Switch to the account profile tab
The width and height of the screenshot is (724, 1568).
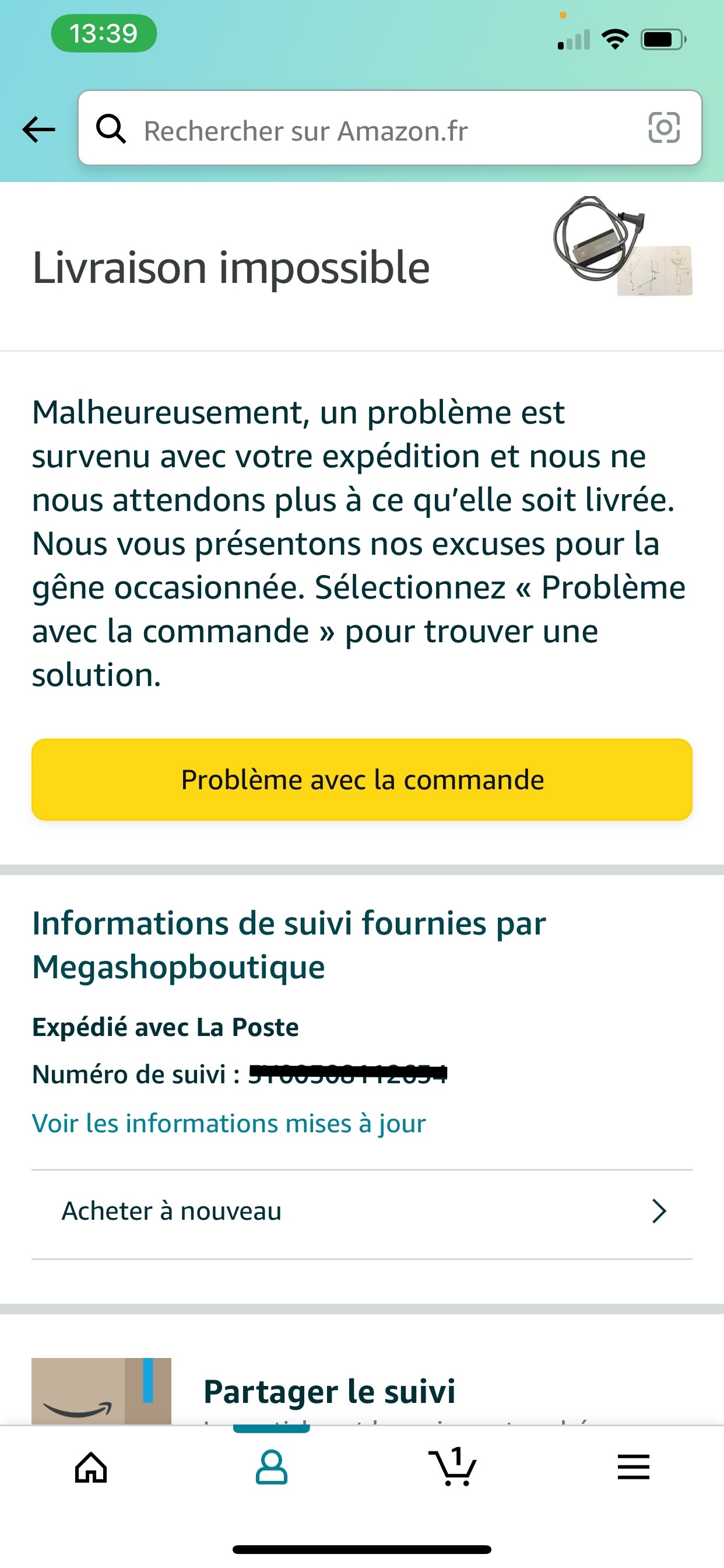click(x=271, y=1468)
